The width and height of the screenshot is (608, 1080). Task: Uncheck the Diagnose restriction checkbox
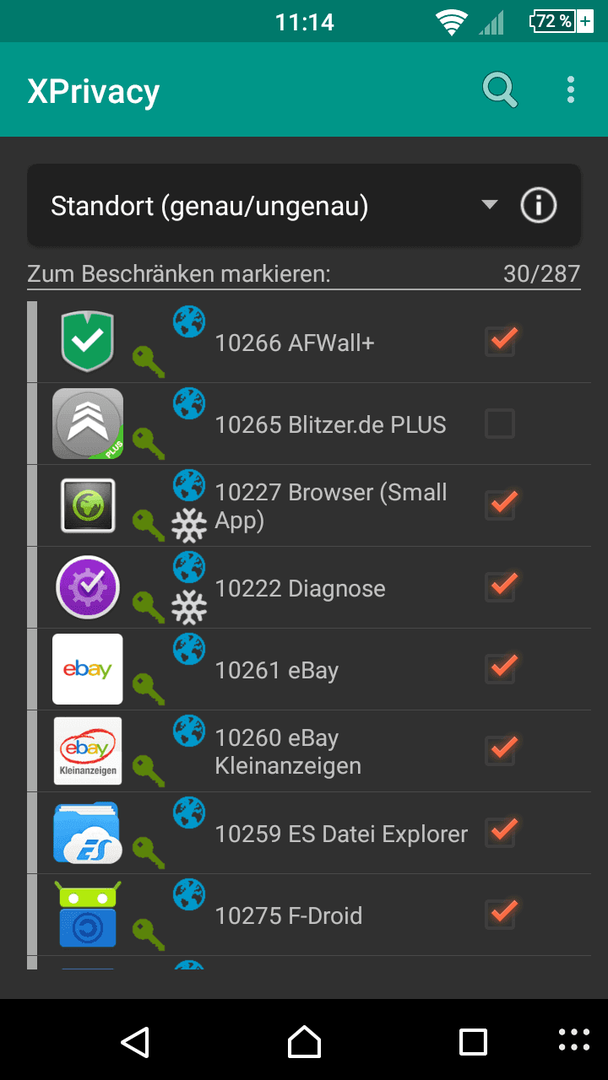pyautogui.click(x=500, y=588)
